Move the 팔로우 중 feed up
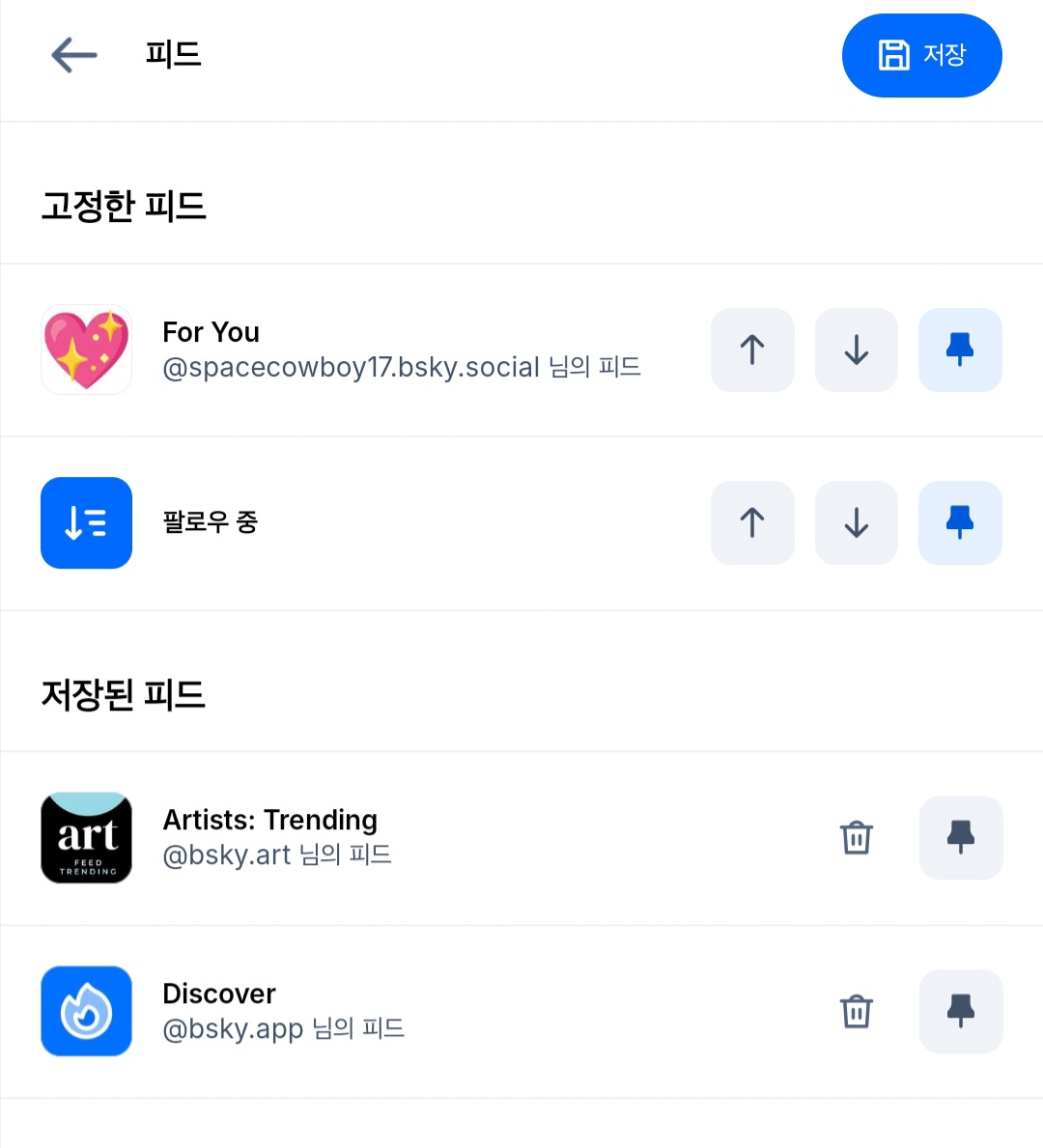 point(752,522)
